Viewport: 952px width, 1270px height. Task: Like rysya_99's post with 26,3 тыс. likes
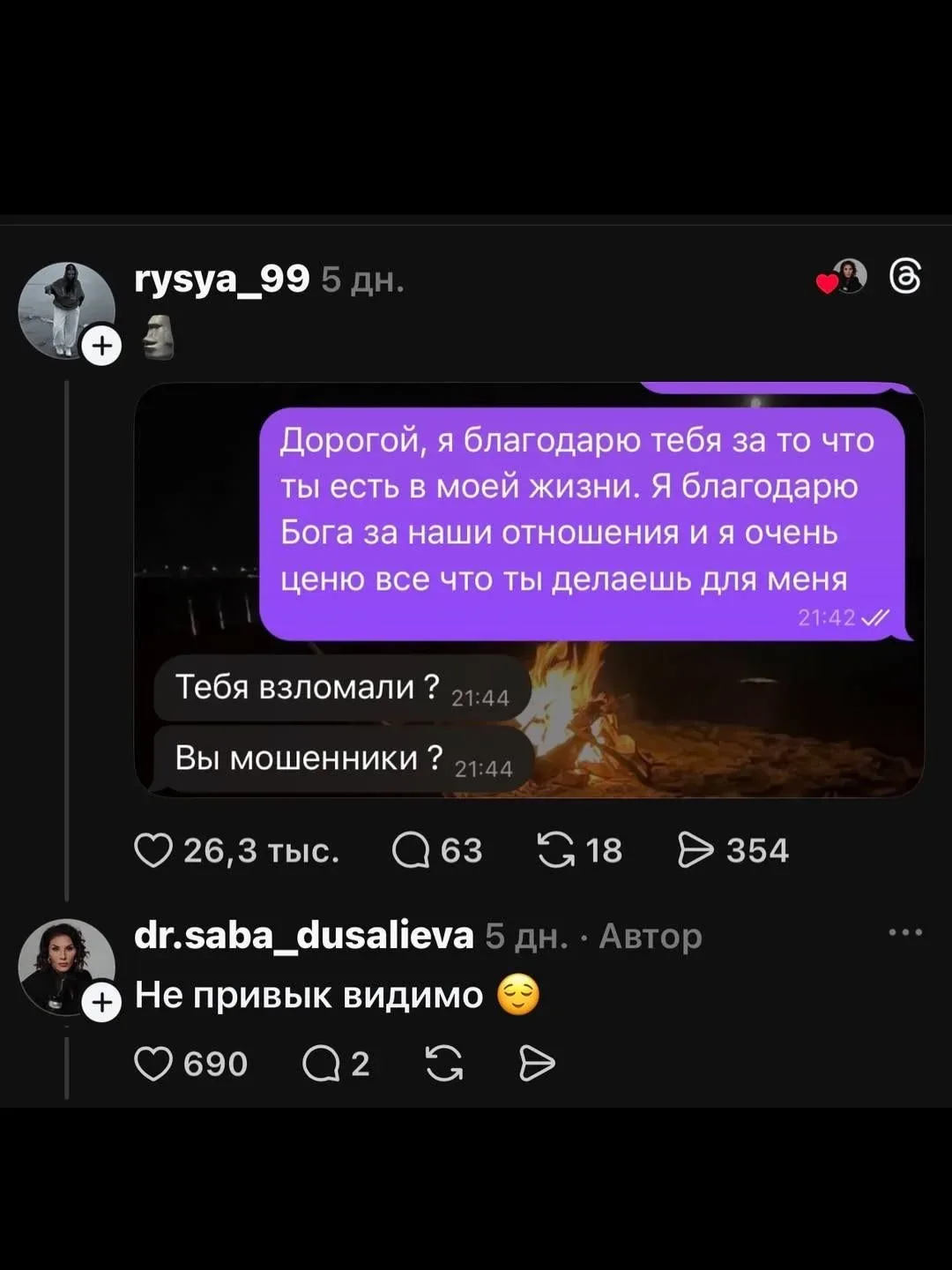(153, 850)
